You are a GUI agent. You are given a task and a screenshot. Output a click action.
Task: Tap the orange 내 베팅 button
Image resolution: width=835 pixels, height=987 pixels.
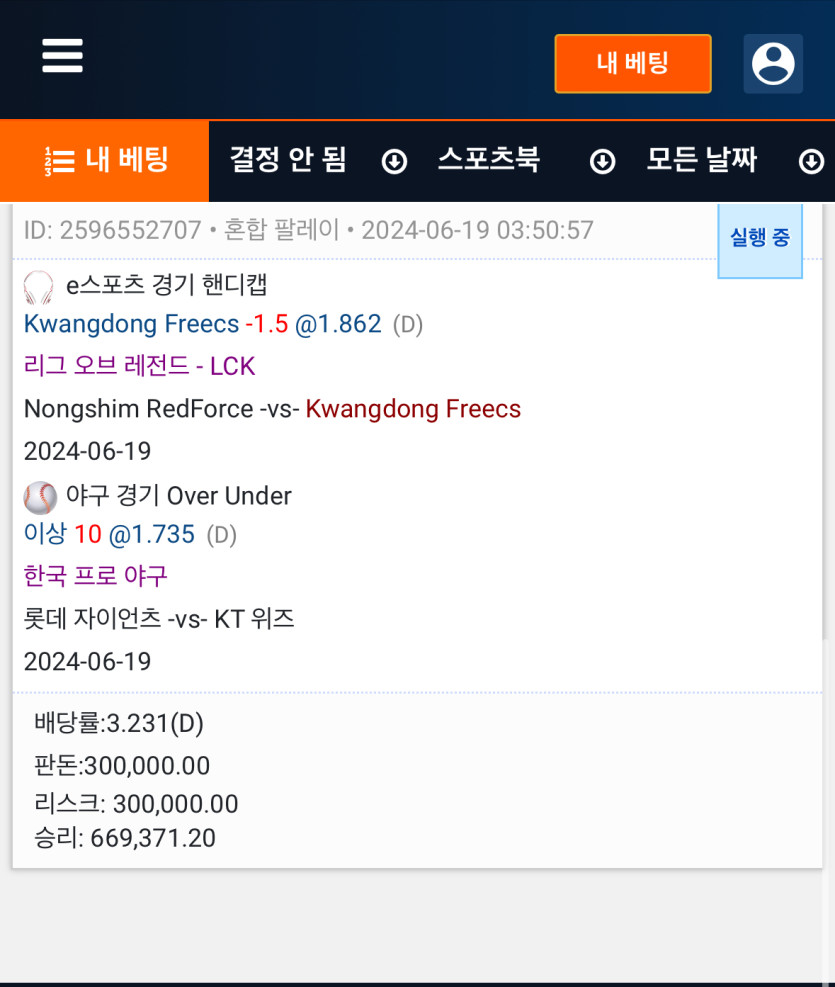(x=632, y=64)
